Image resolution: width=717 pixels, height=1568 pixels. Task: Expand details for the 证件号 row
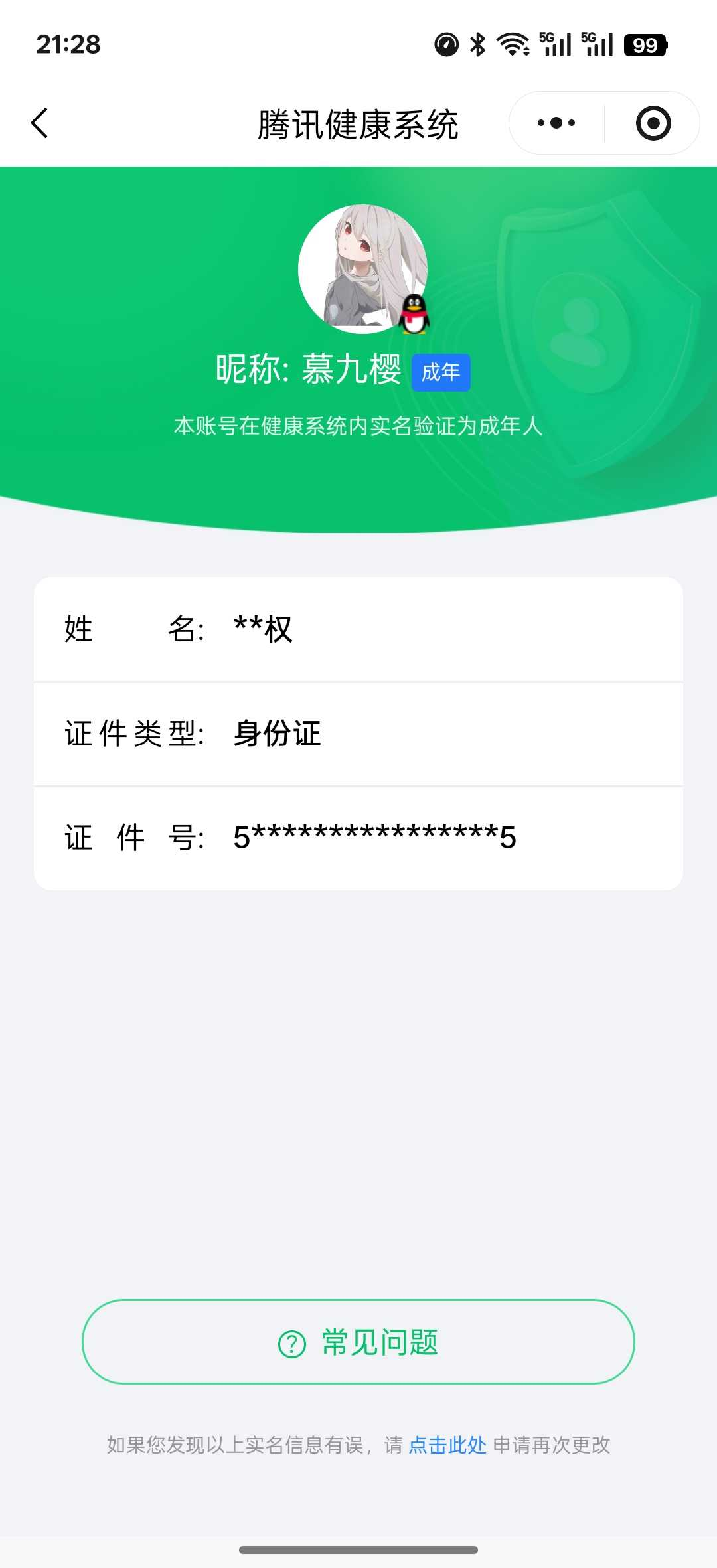358,837
